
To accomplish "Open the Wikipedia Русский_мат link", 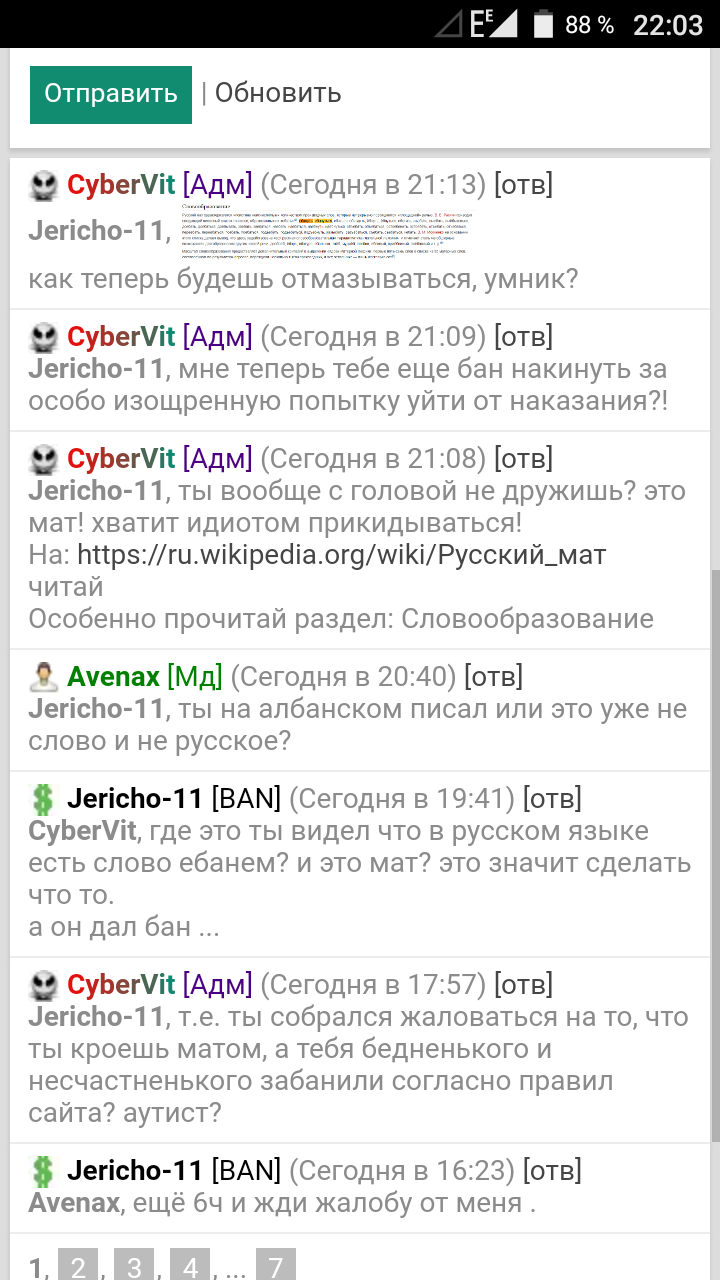I will pos(342,555).
